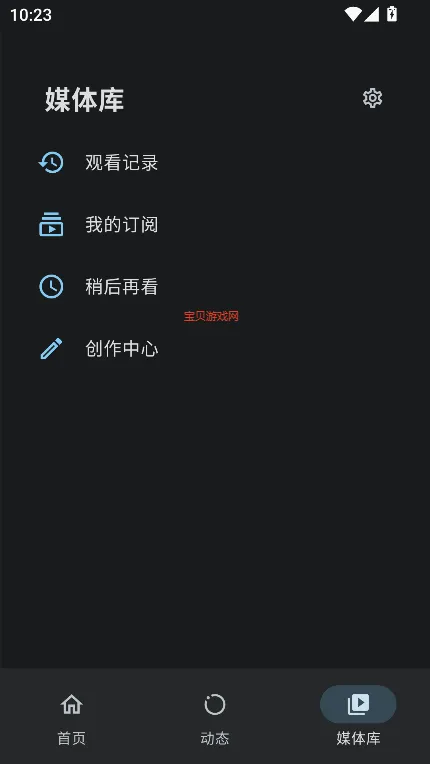
Task: Open the settings gear icon
Action: 373,98
